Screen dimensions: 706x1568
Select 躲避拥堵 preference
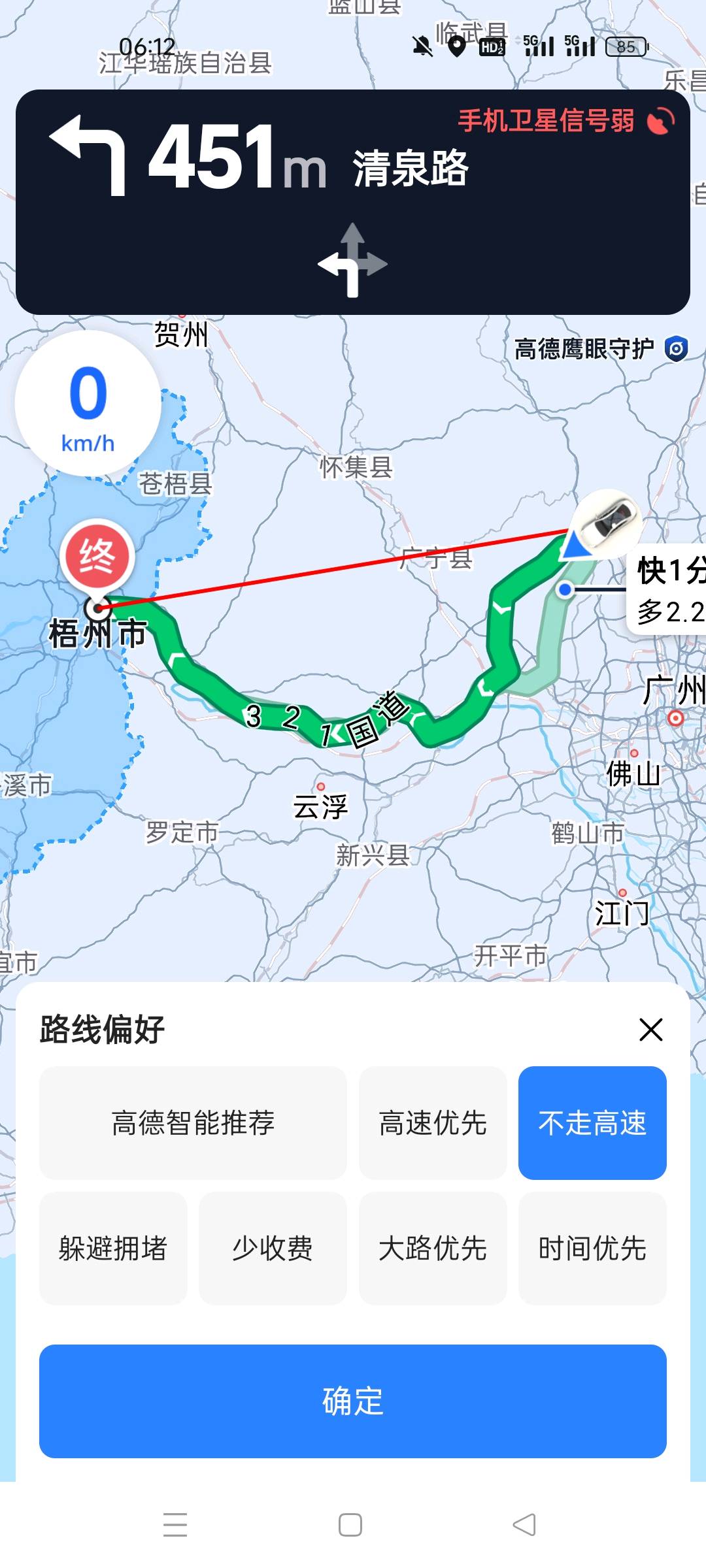(113, 1249)
